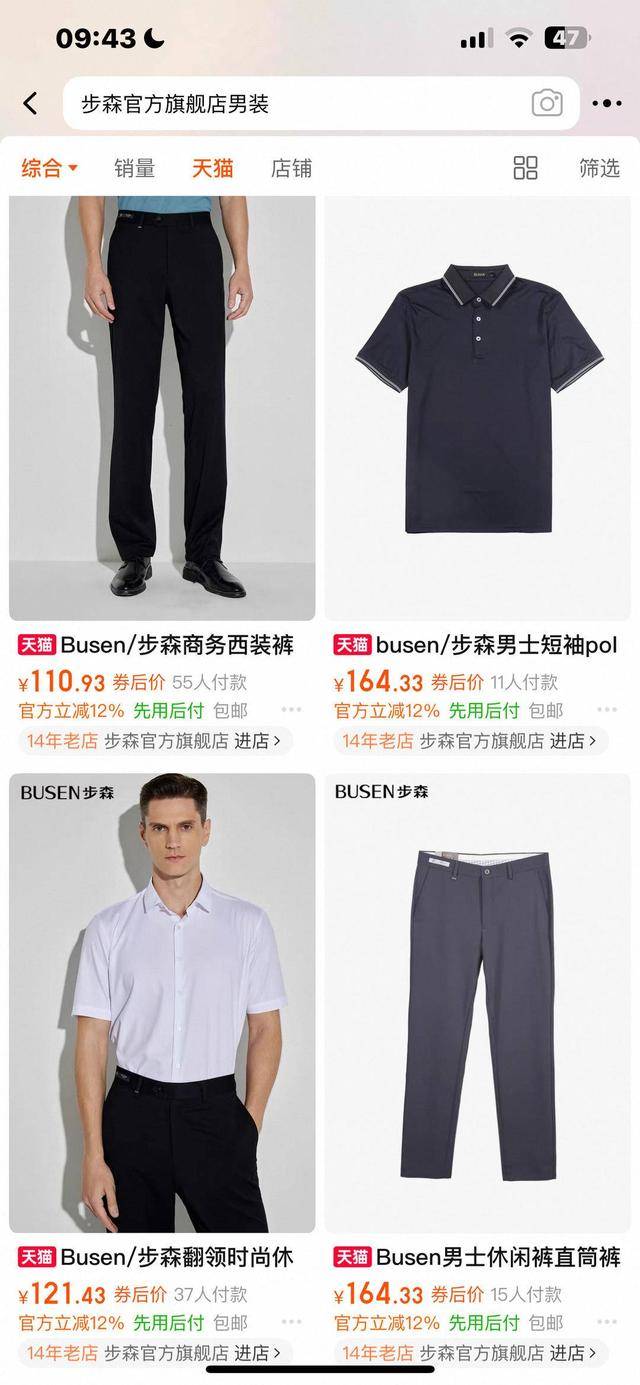View the 步森男士短袖 polo product

click(477, 408)
